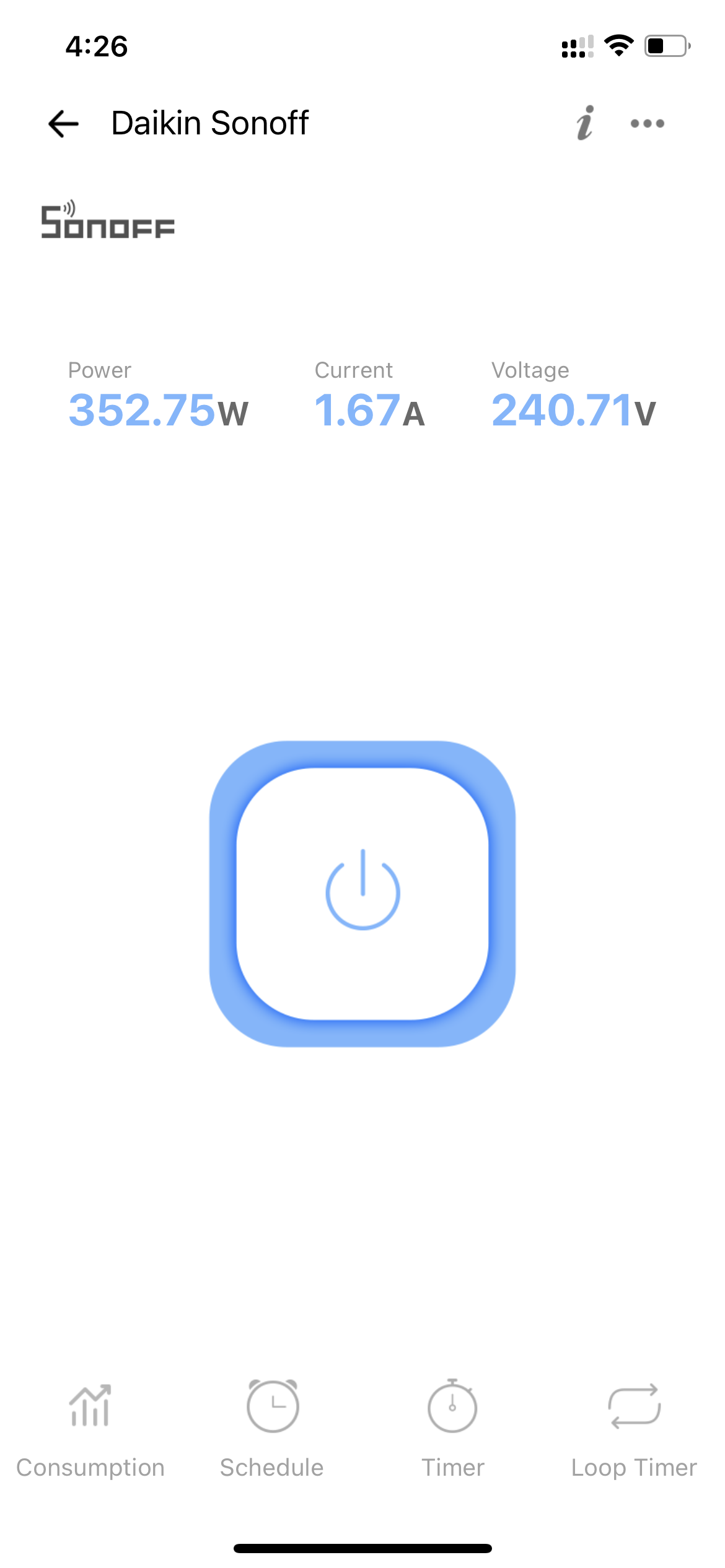This screenshot has height=1568, width=725.
Task: Go back using the arrow
Action: point(63,123)
